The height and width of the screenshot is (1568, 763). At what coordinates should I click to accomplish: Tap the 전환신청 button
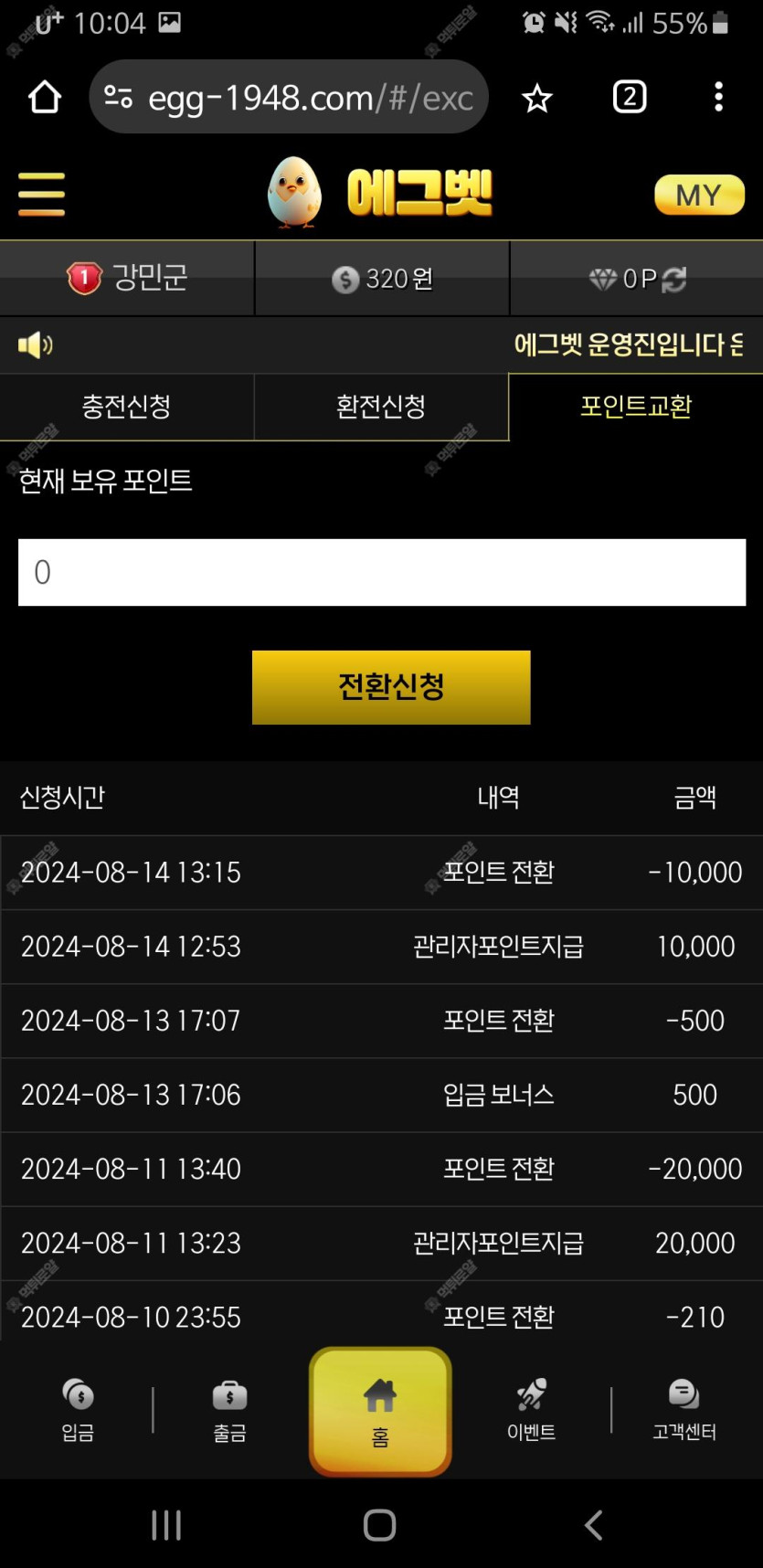[391, 687]
